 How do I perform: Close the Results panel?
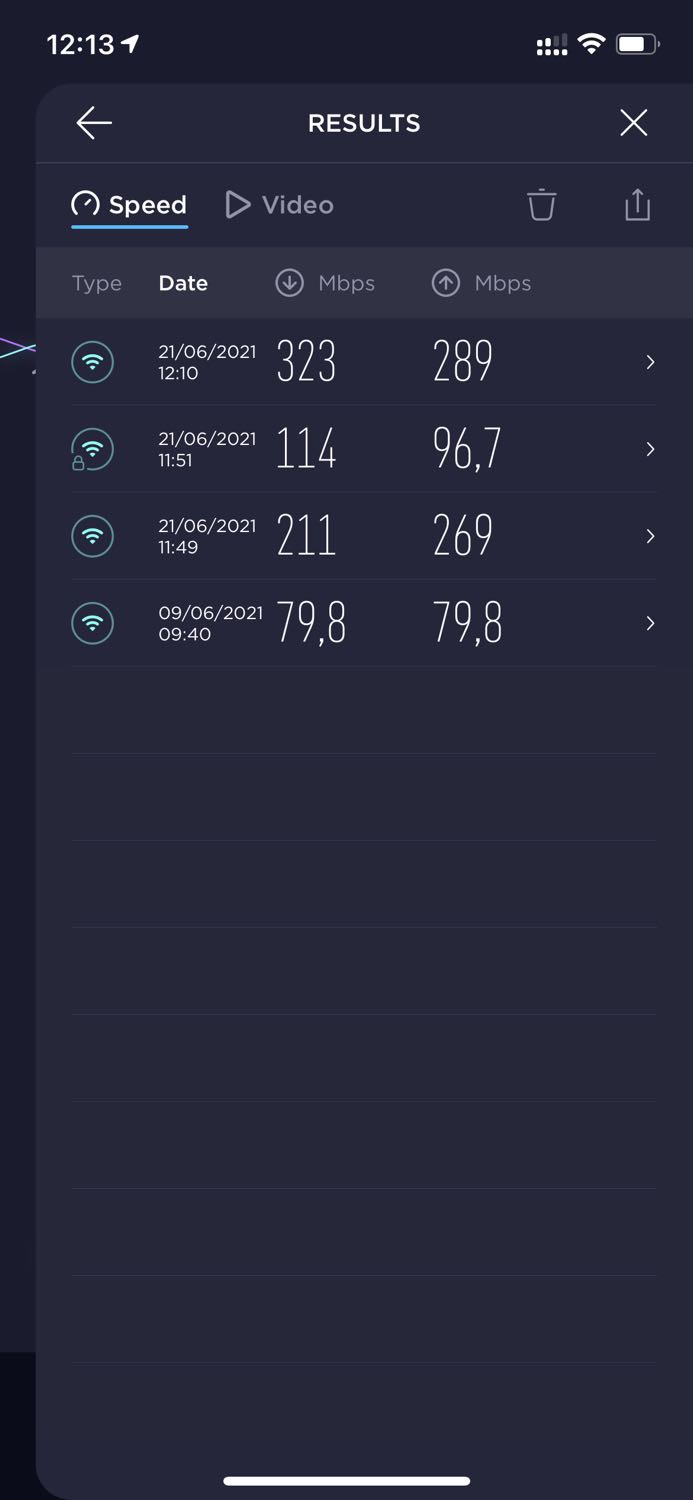[633, 123]
